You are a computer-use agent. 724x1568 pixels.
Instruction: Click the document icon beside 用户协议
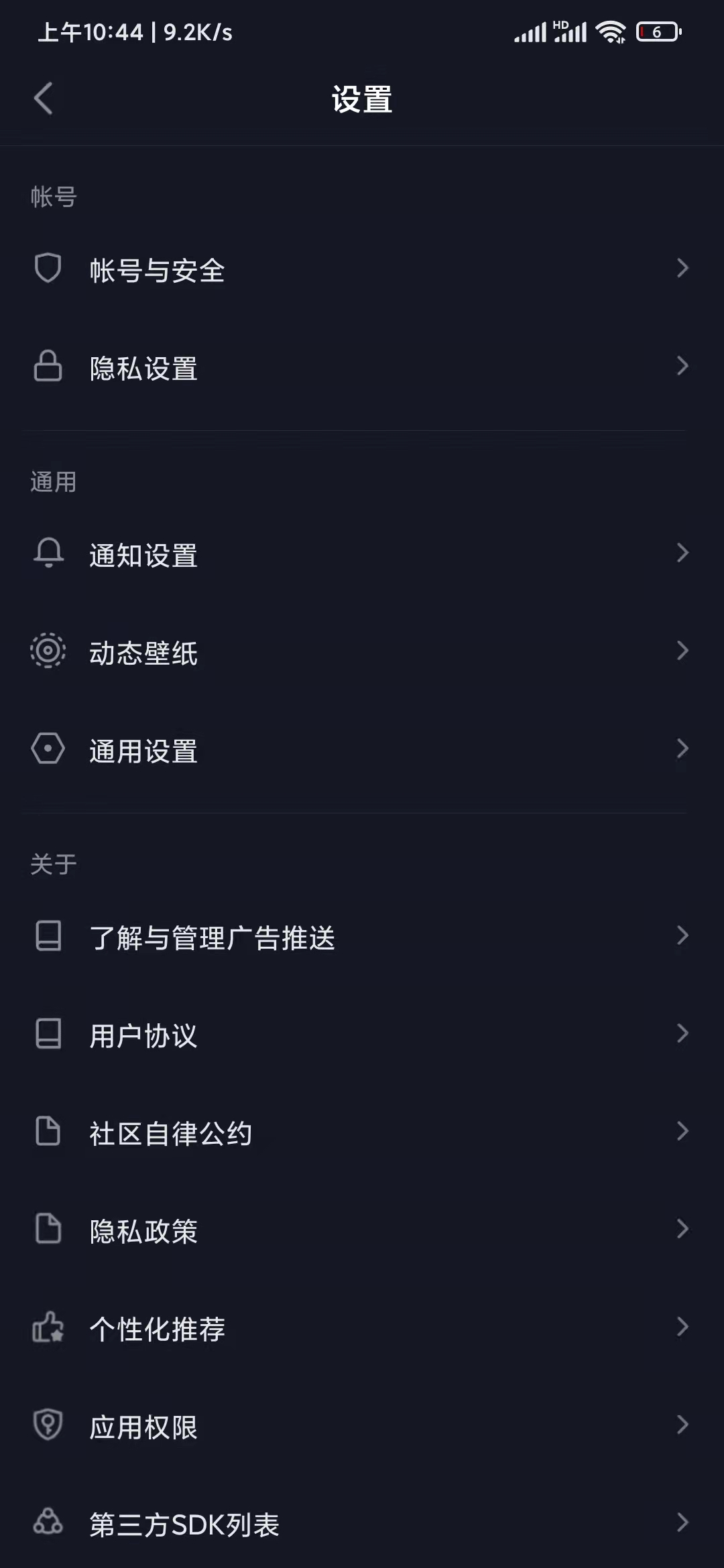coord(47,1035)
